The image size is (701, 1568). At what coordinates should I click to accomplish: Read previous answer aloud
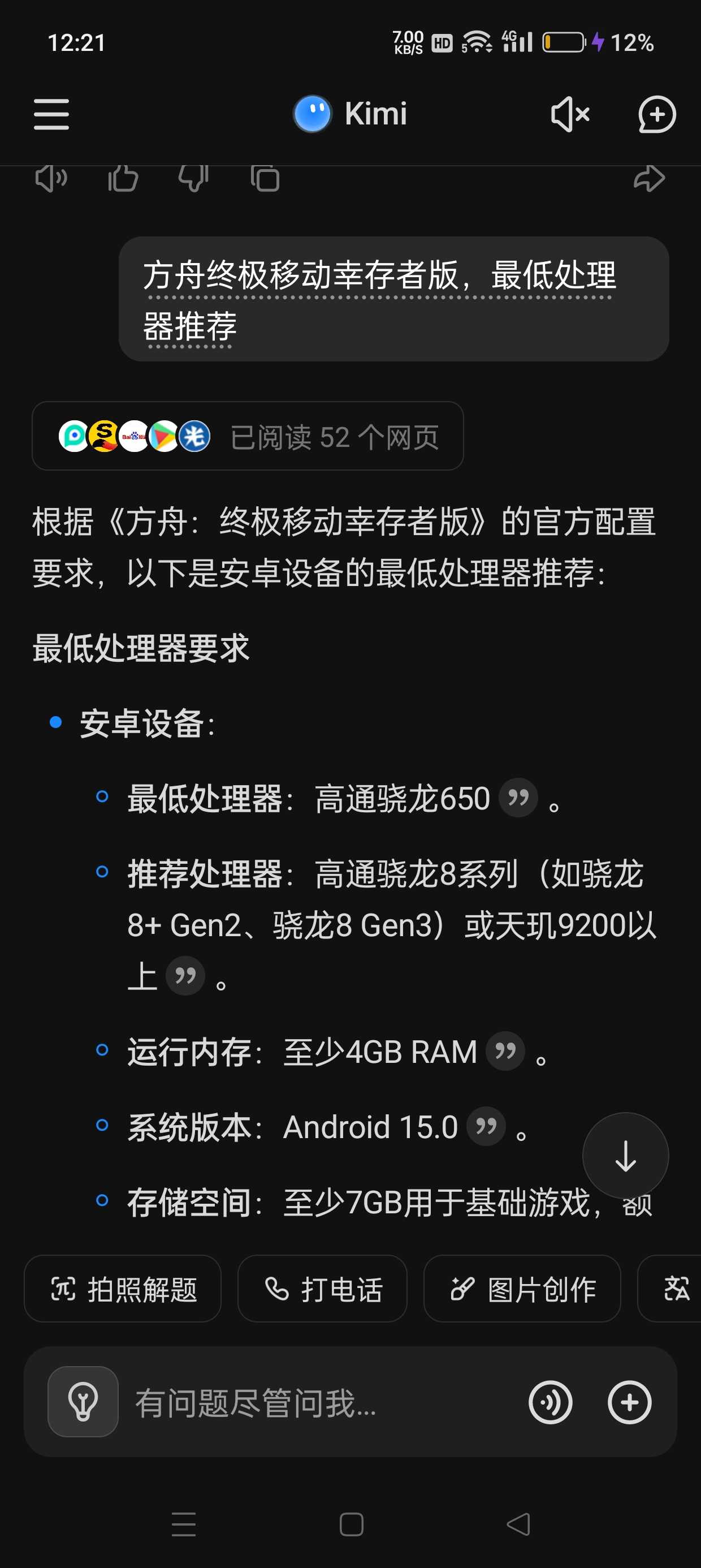51,179
